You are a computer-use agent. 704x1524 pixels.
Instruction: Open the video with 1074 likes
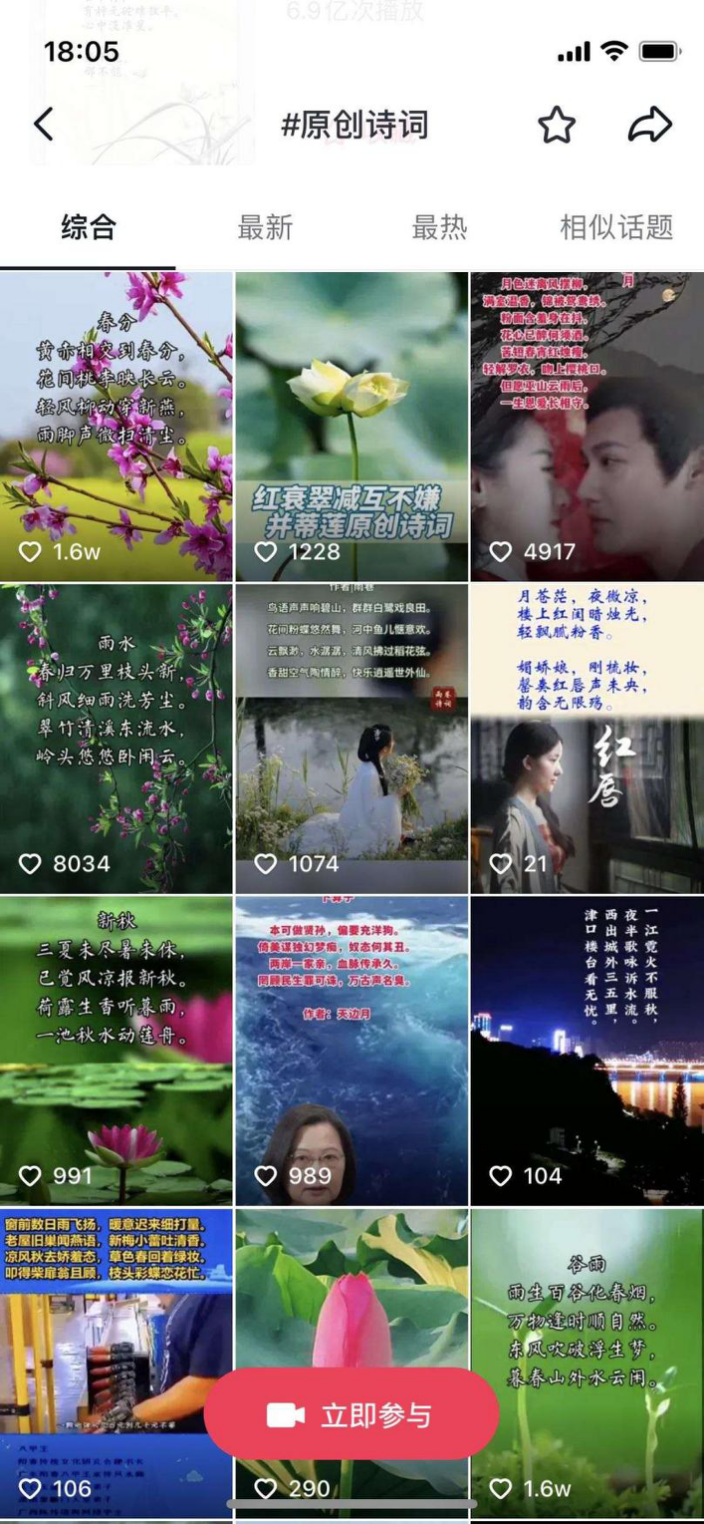pyautogui.click(x=351, y=738)
